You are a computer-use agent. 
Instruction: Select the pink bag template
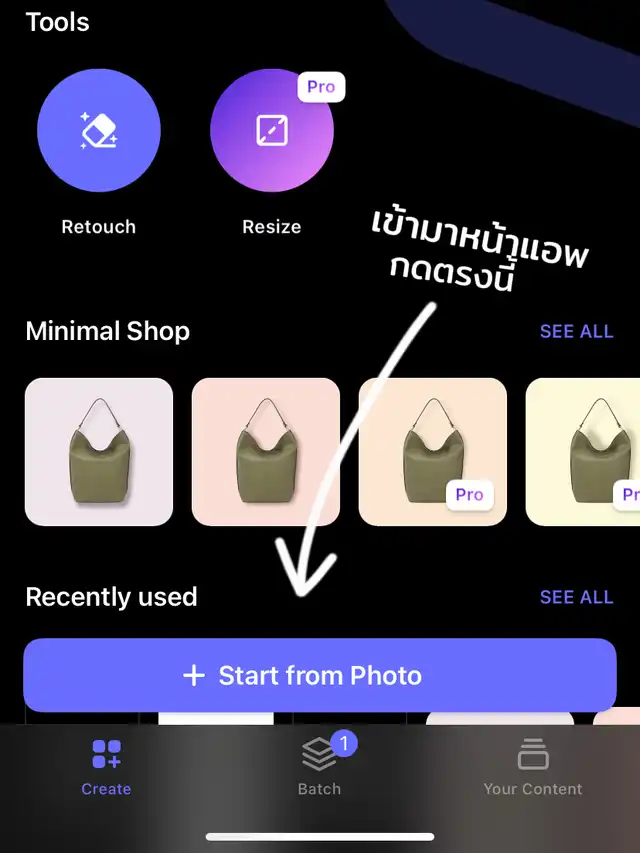[x=266, y=452]
